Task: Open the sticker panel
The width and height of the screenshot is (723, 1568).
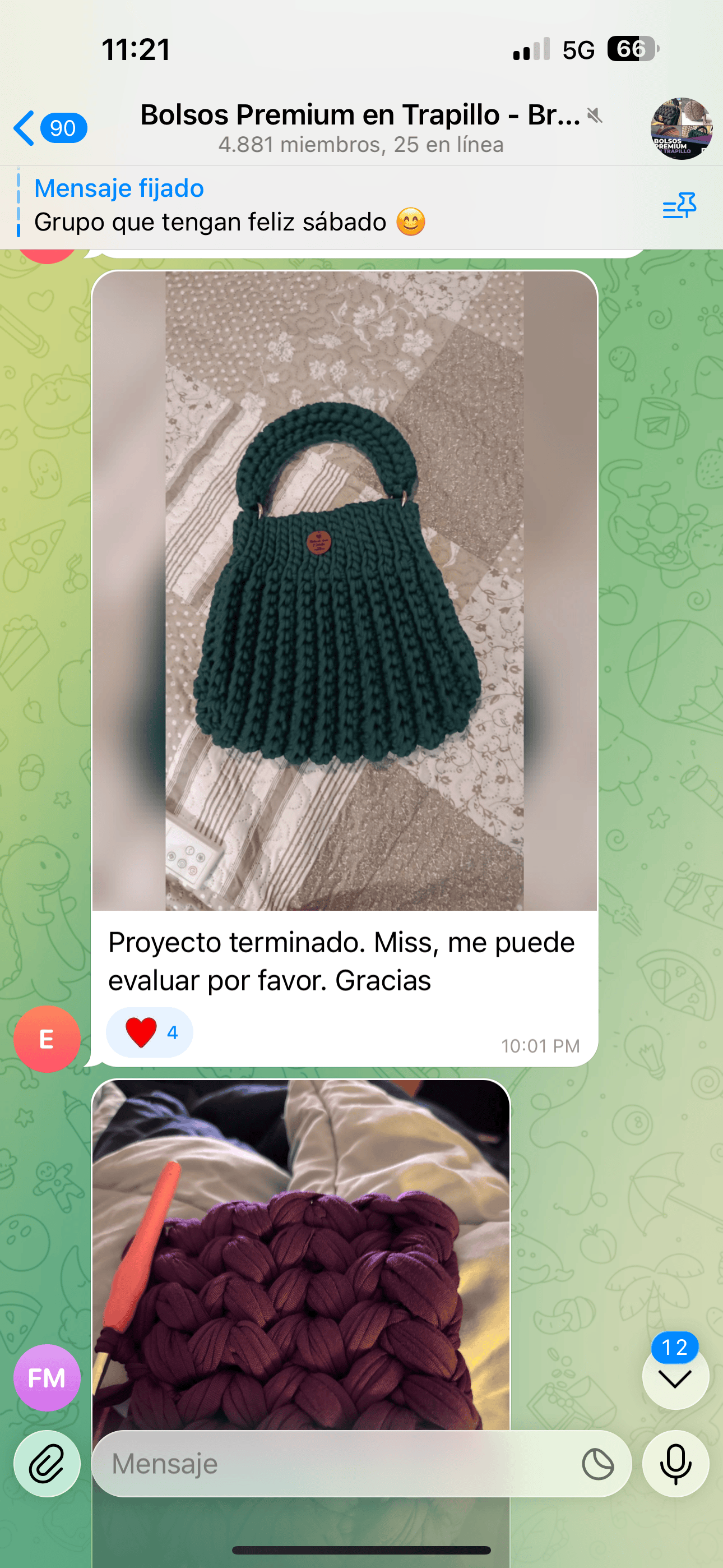Action: (597, 1464)
